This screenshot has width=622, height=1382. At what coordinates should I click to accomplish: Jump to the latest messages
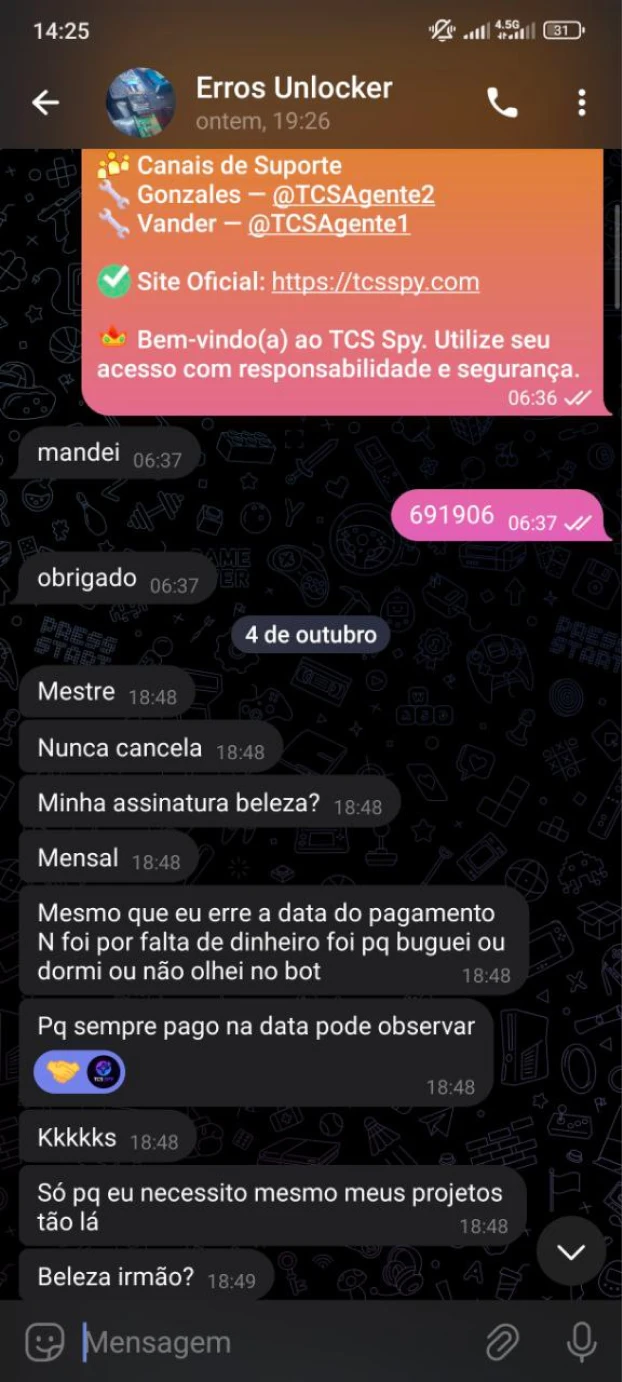point(571,1252)
